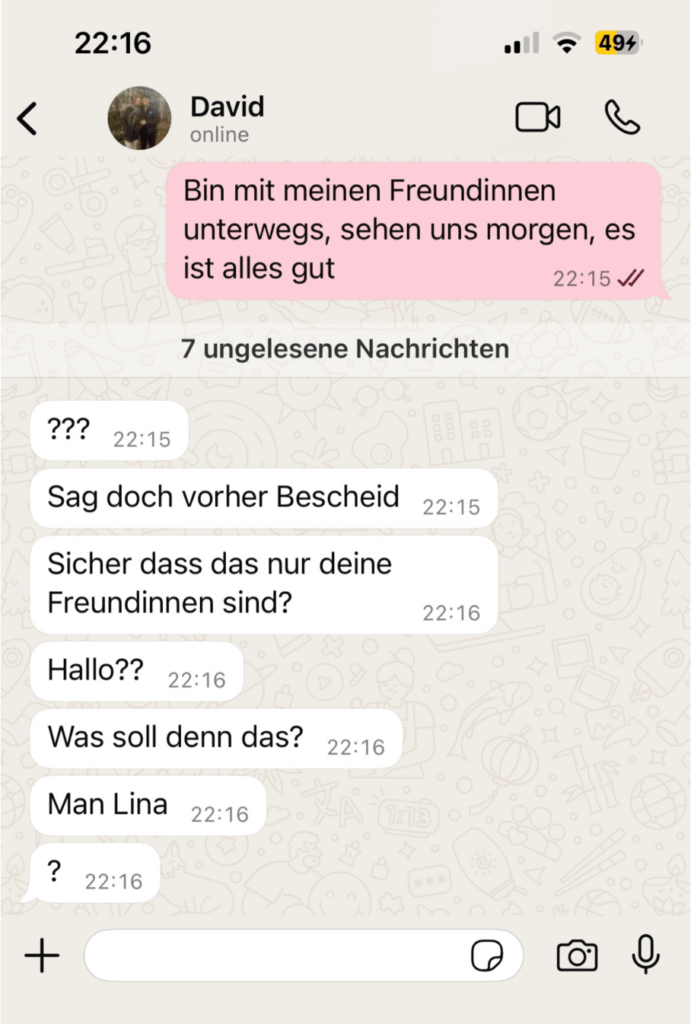Start a video call with David

(537, 118)
